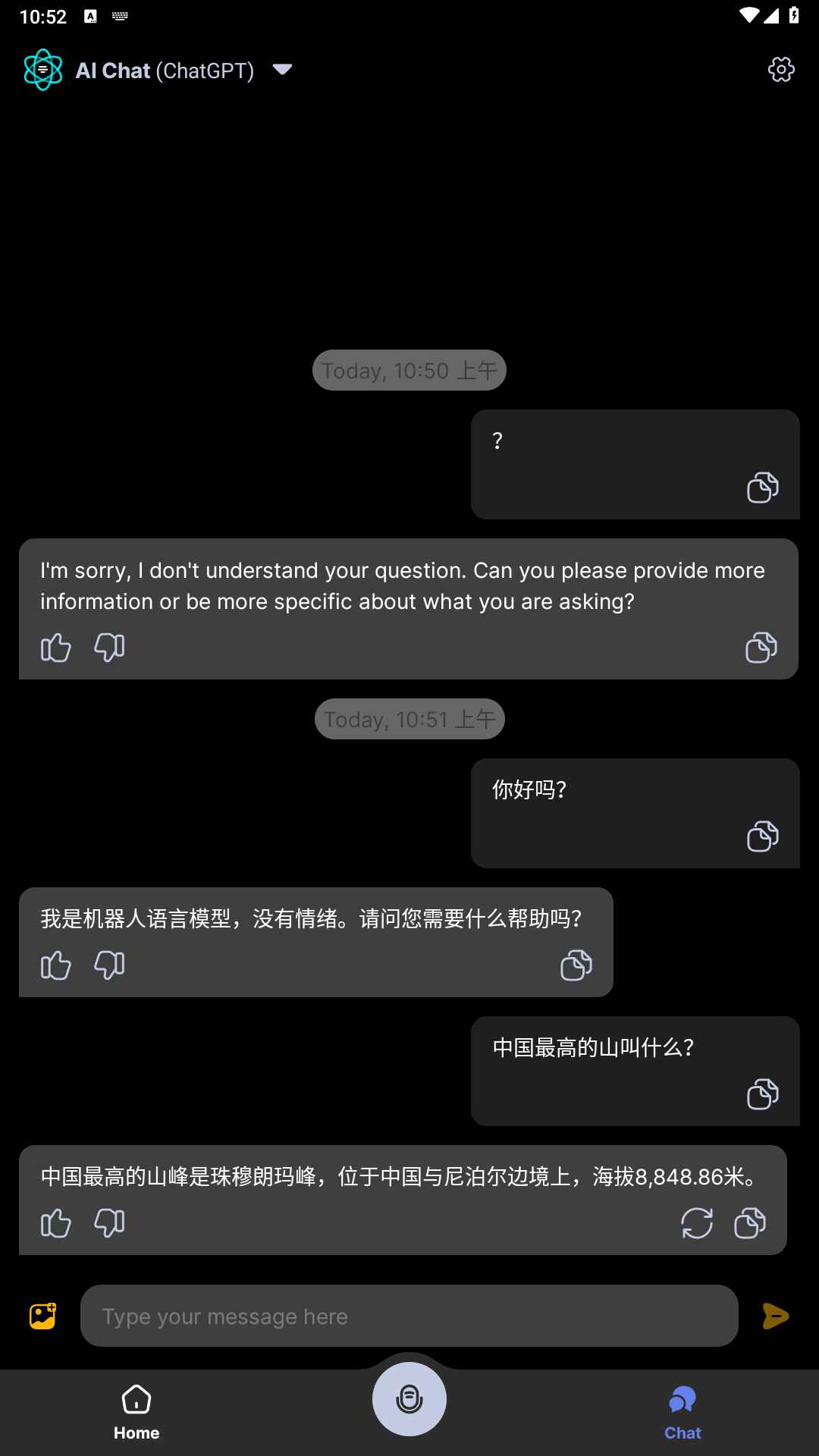The width and height of the screenshot is (819, 1456).
Task: Copy the "你好吗?" message
Action: coord(764,836)
